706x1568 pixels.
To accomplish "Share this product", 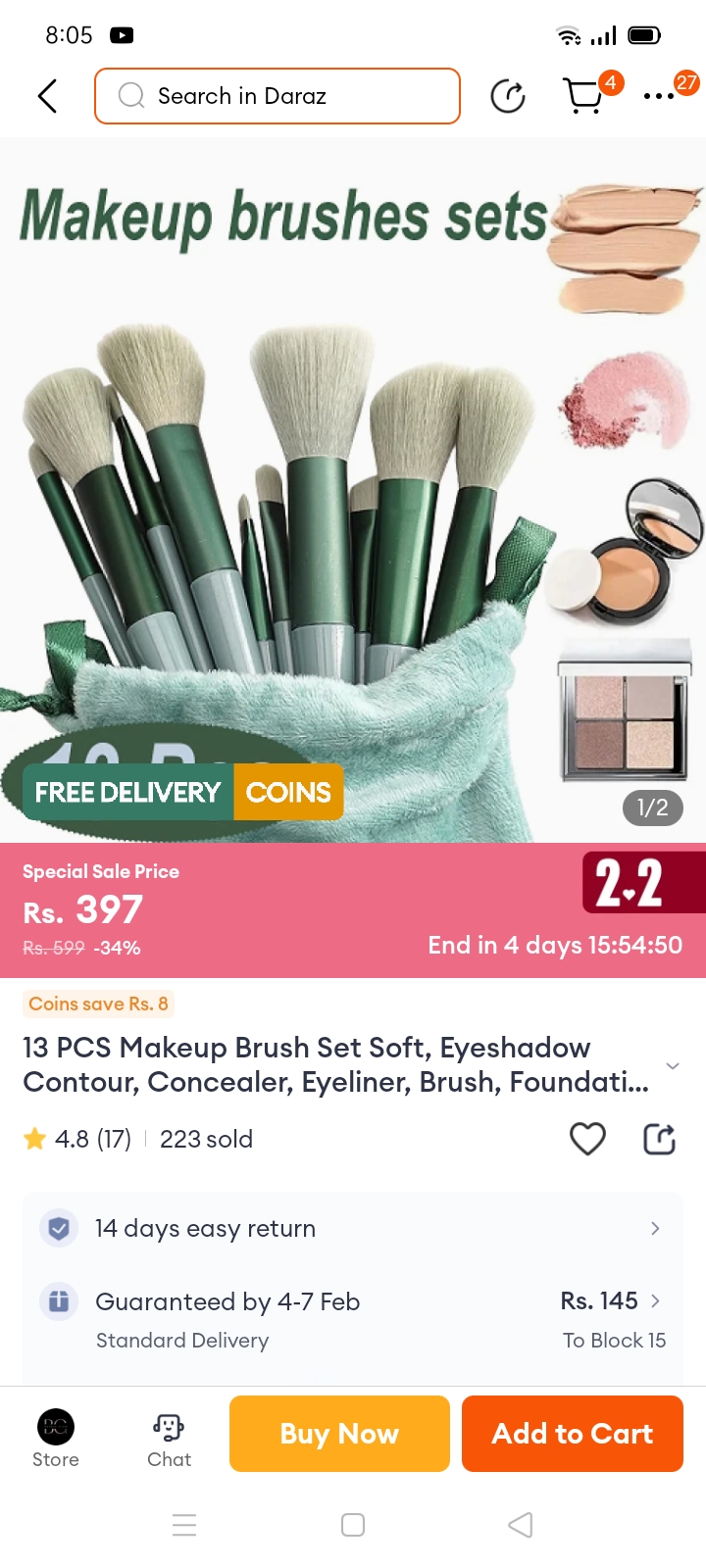I will pos(659,1139).
